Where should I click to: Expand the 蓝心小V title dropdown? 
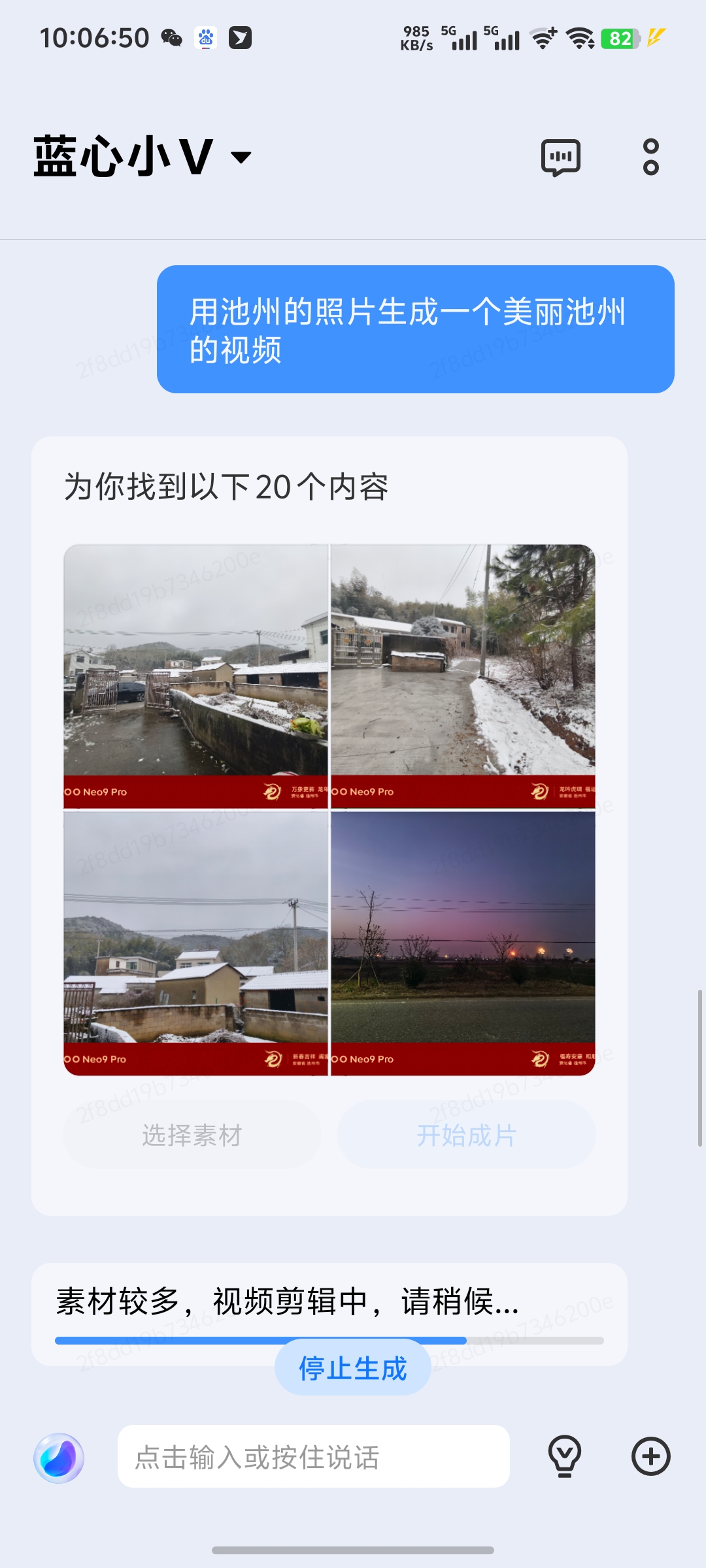pyautogui.click(x=241, y=157)
